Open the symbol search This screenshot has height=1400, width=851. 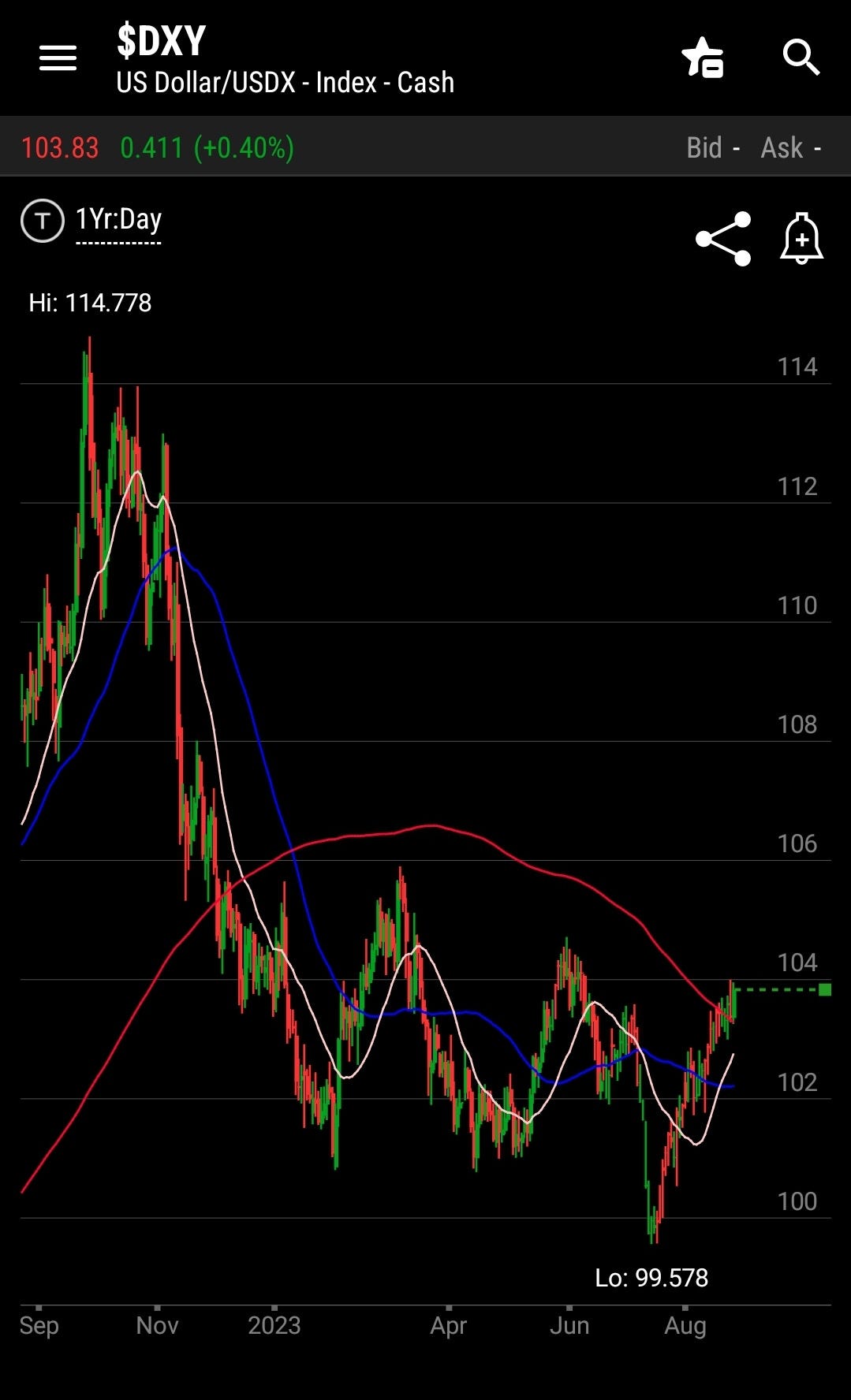point(801,58)
